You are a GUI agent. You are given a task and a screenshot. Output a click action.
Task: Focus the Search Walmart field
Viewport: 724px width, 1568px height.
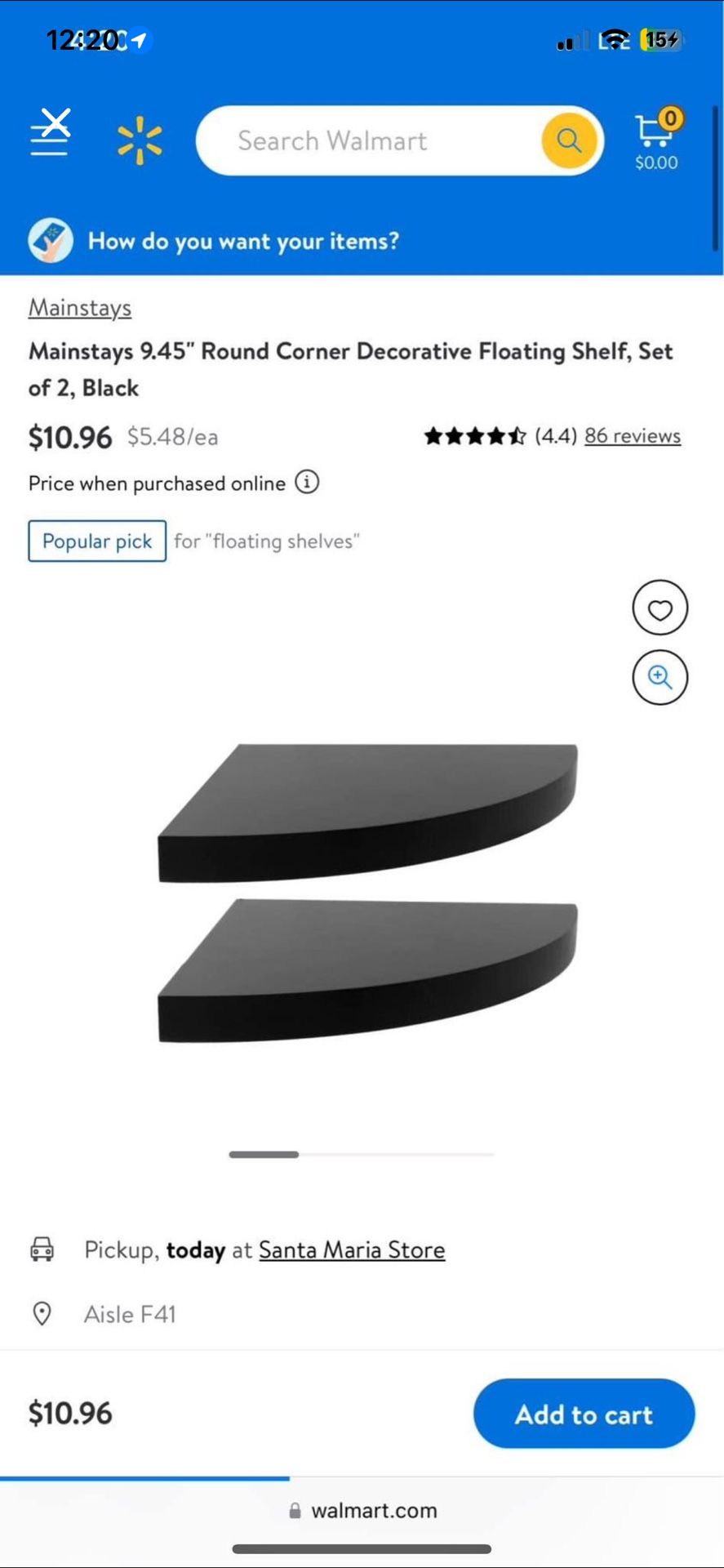pos(367,140)
